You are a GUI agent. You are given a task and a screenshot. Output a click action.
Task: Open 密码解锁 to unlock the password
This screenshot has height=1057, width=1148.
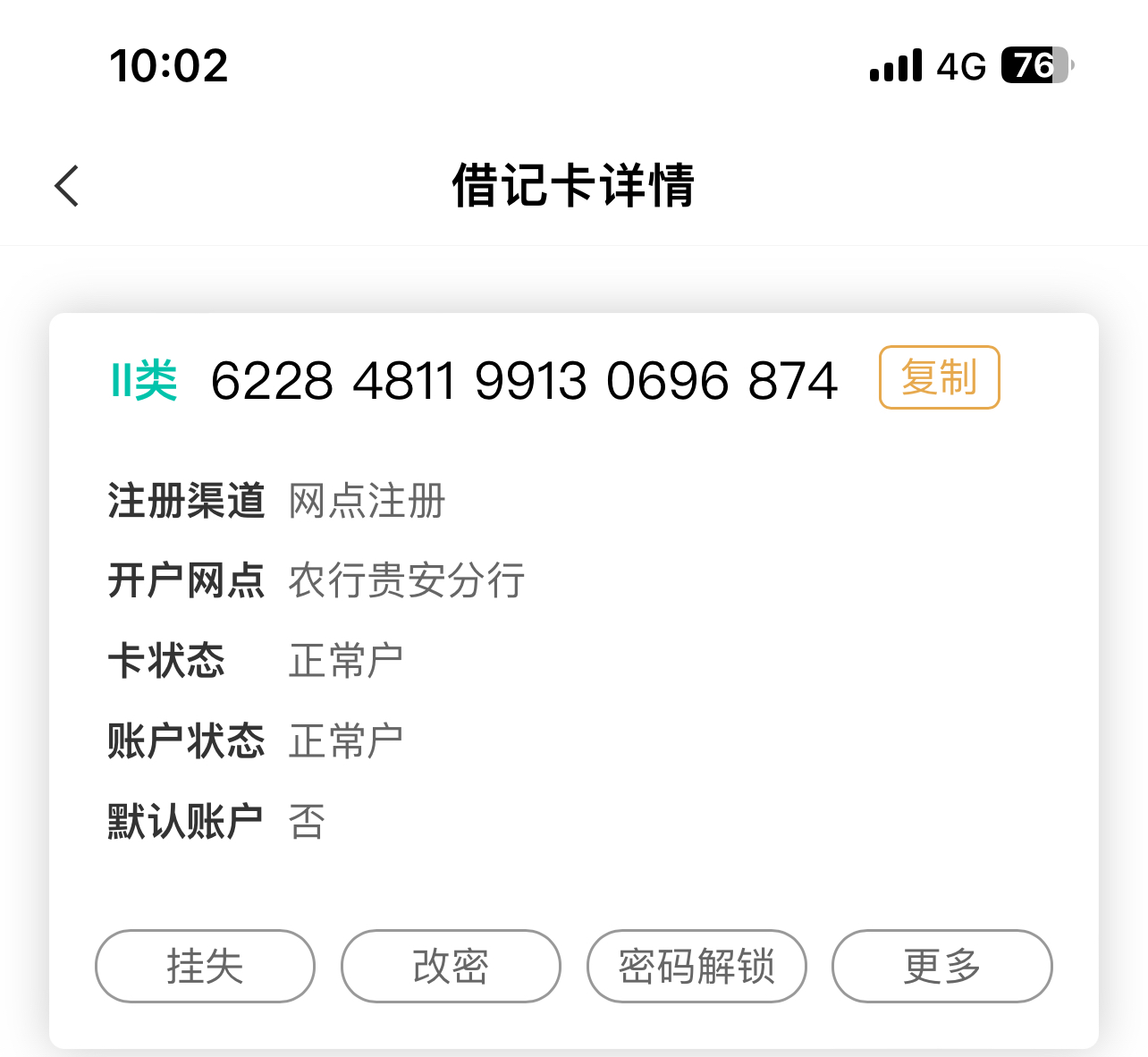pyautogui.click(x=696, y=966)
